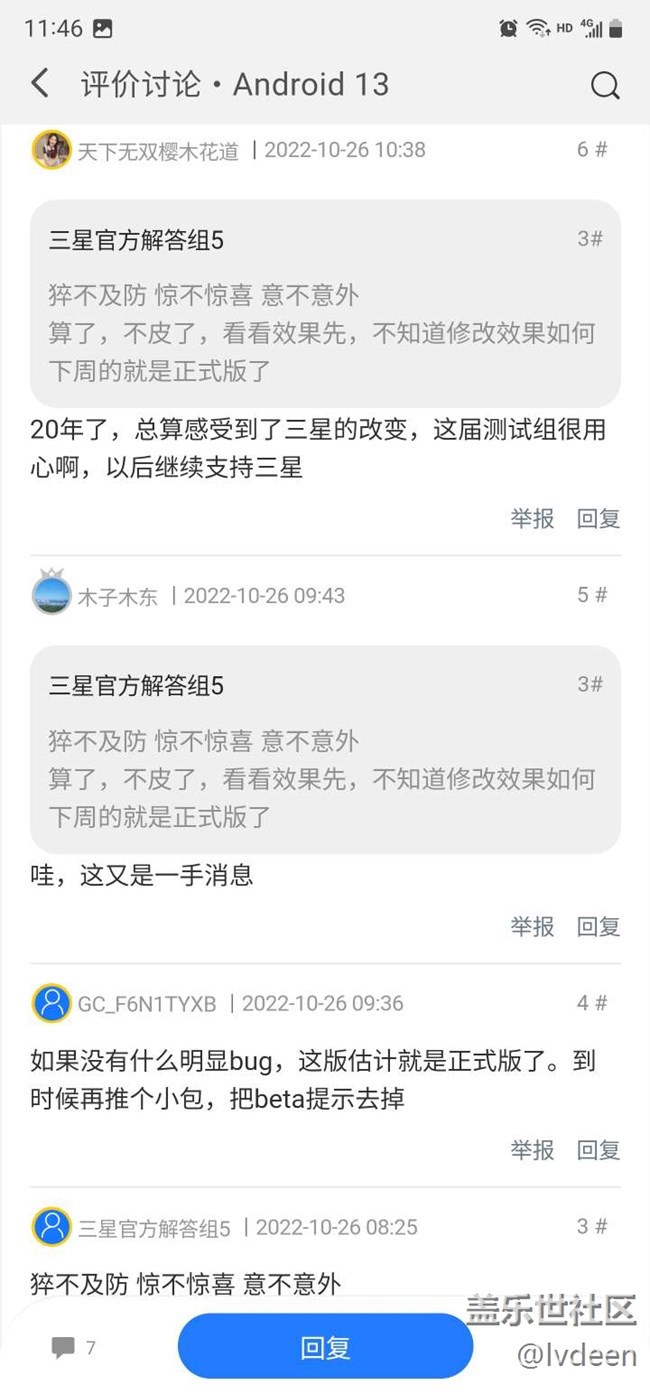Visit GC_F6N1TYXB's profile avatar
This screenshot has width=650, height=1394.
pyautogui.click(x=51, y=1003)
